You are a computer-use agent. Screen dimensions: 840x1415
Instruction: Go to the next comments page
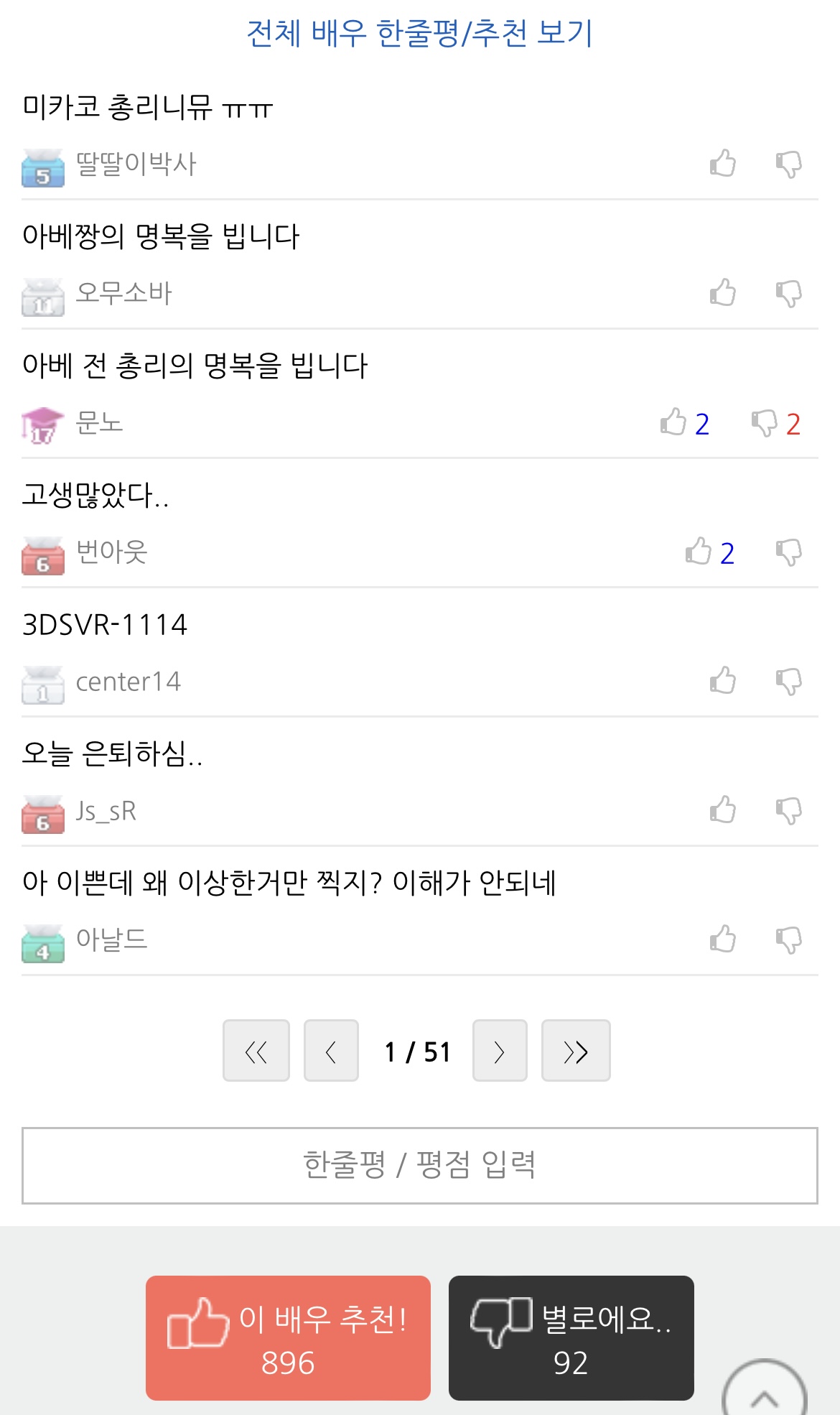pyautogui.click(x=500, y=1051)
